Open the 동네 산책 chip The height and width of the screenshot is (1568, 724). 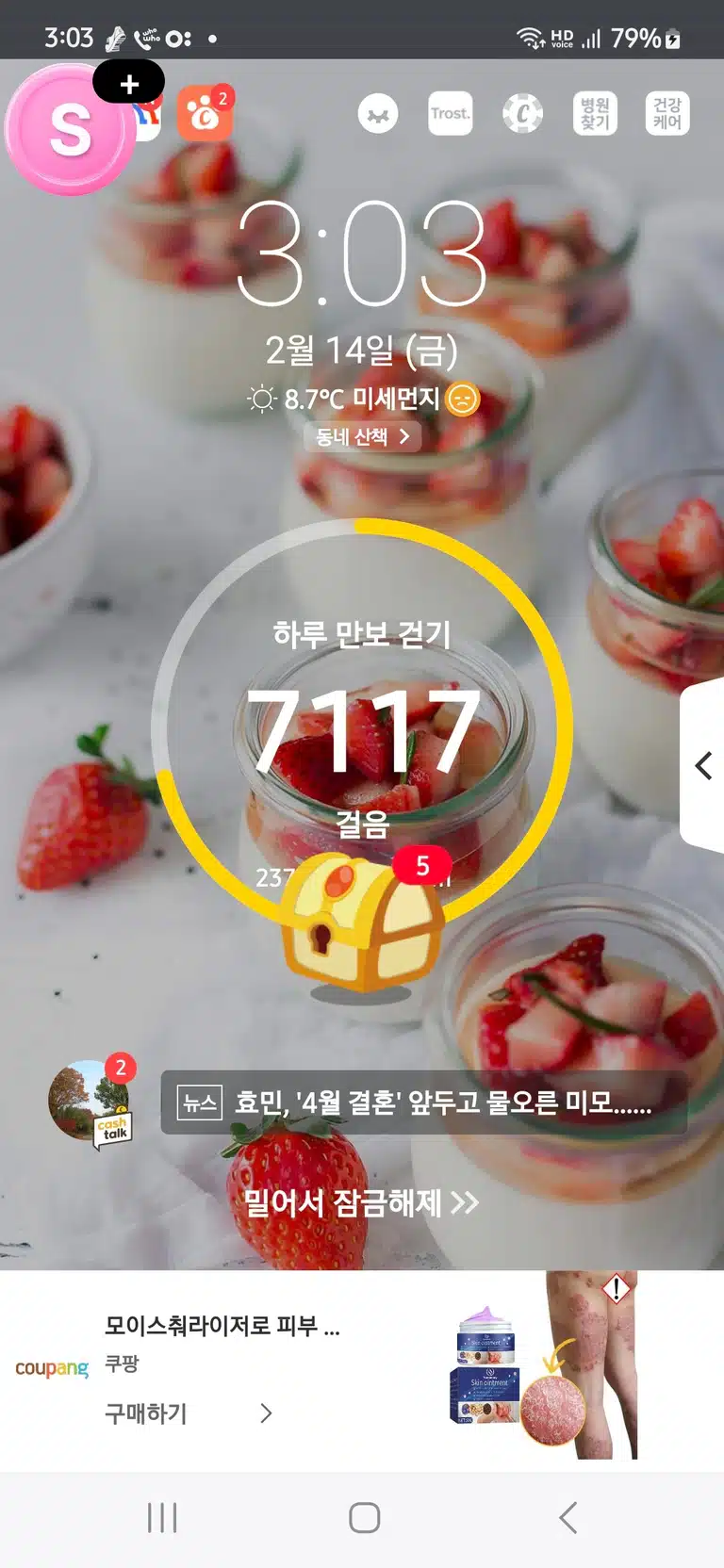click(362, 436)
